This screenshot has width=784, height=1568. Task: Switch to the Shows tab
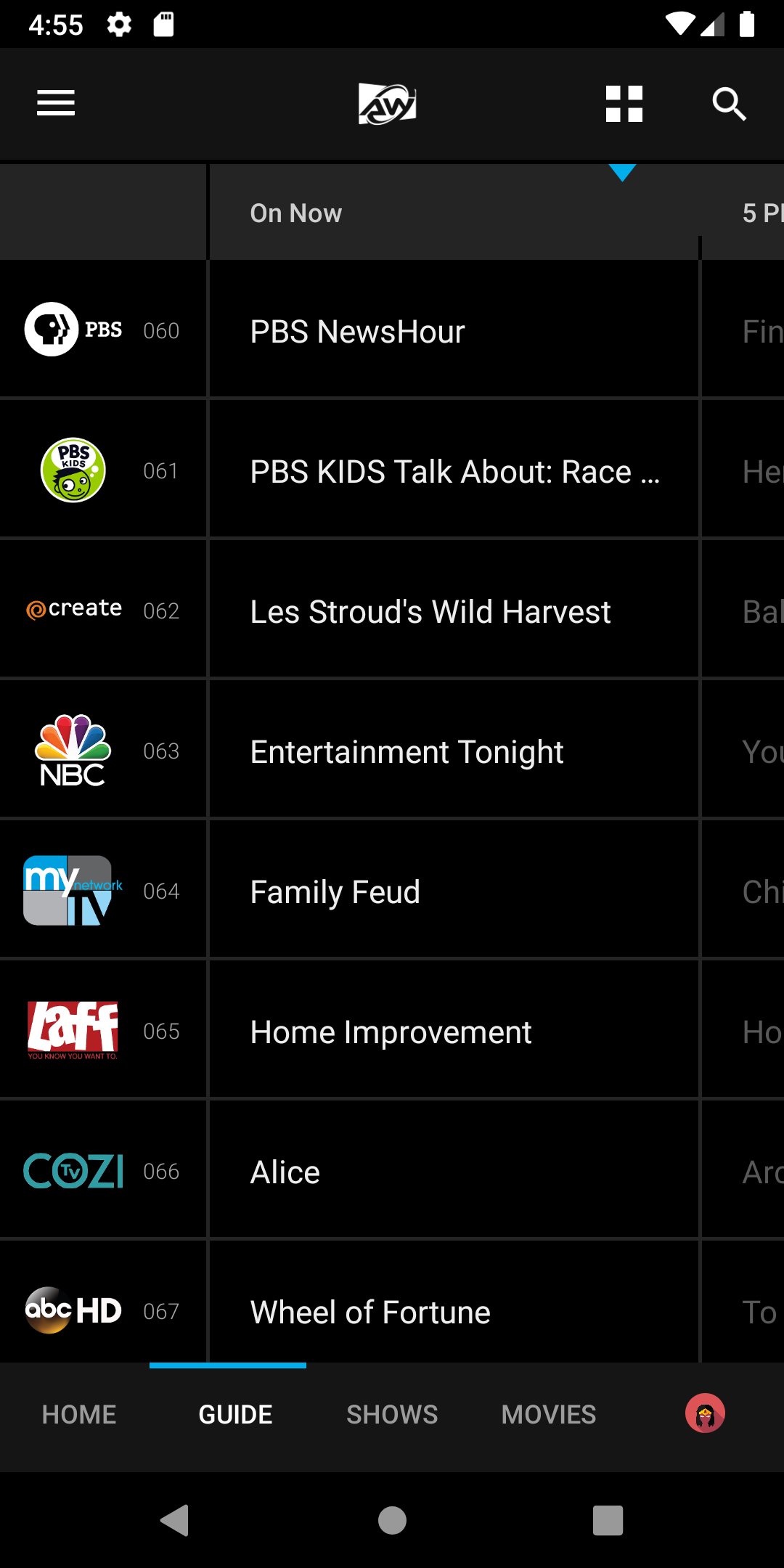tap(392, 1414)
